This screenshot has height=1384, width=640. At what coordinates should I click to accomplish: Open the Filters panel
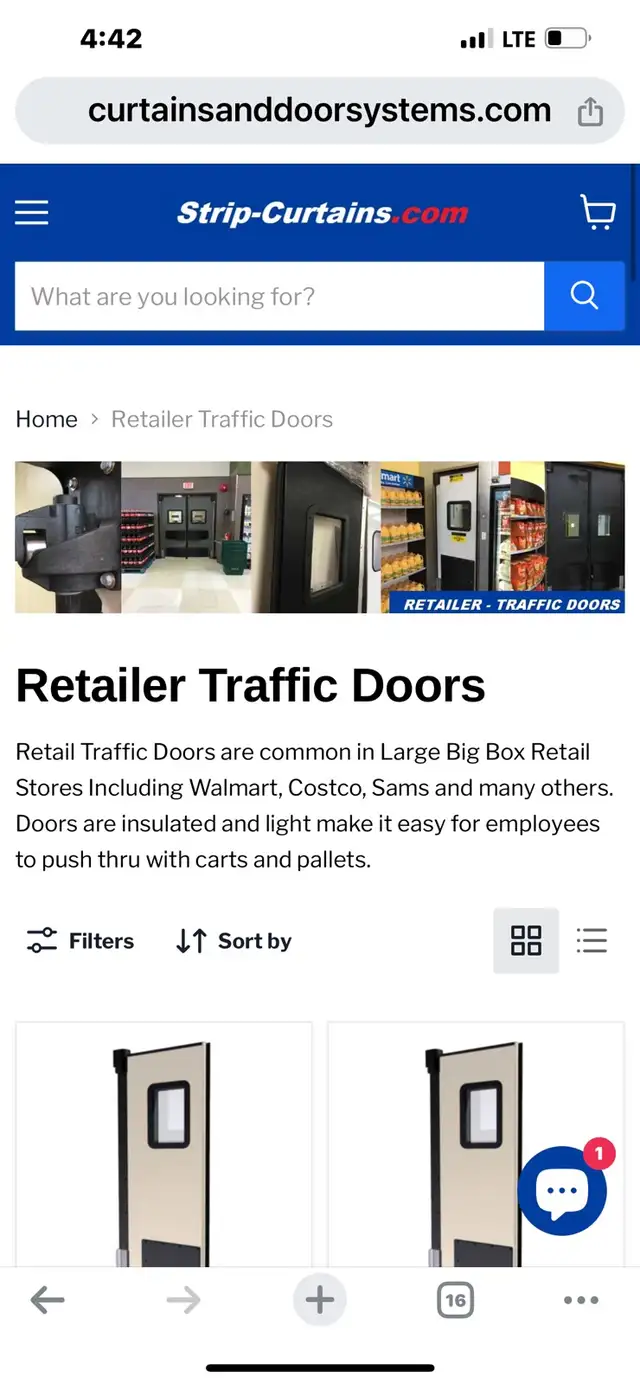tap(80, 941)
